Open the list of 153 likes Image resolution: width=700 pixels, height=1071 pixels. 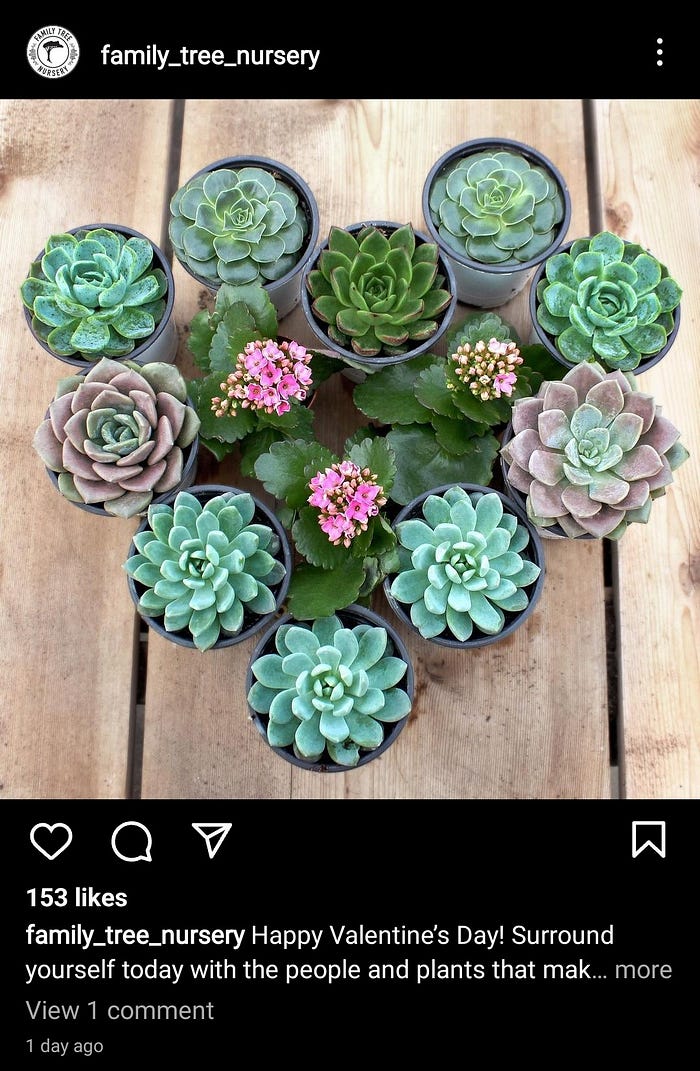(77, 897)
